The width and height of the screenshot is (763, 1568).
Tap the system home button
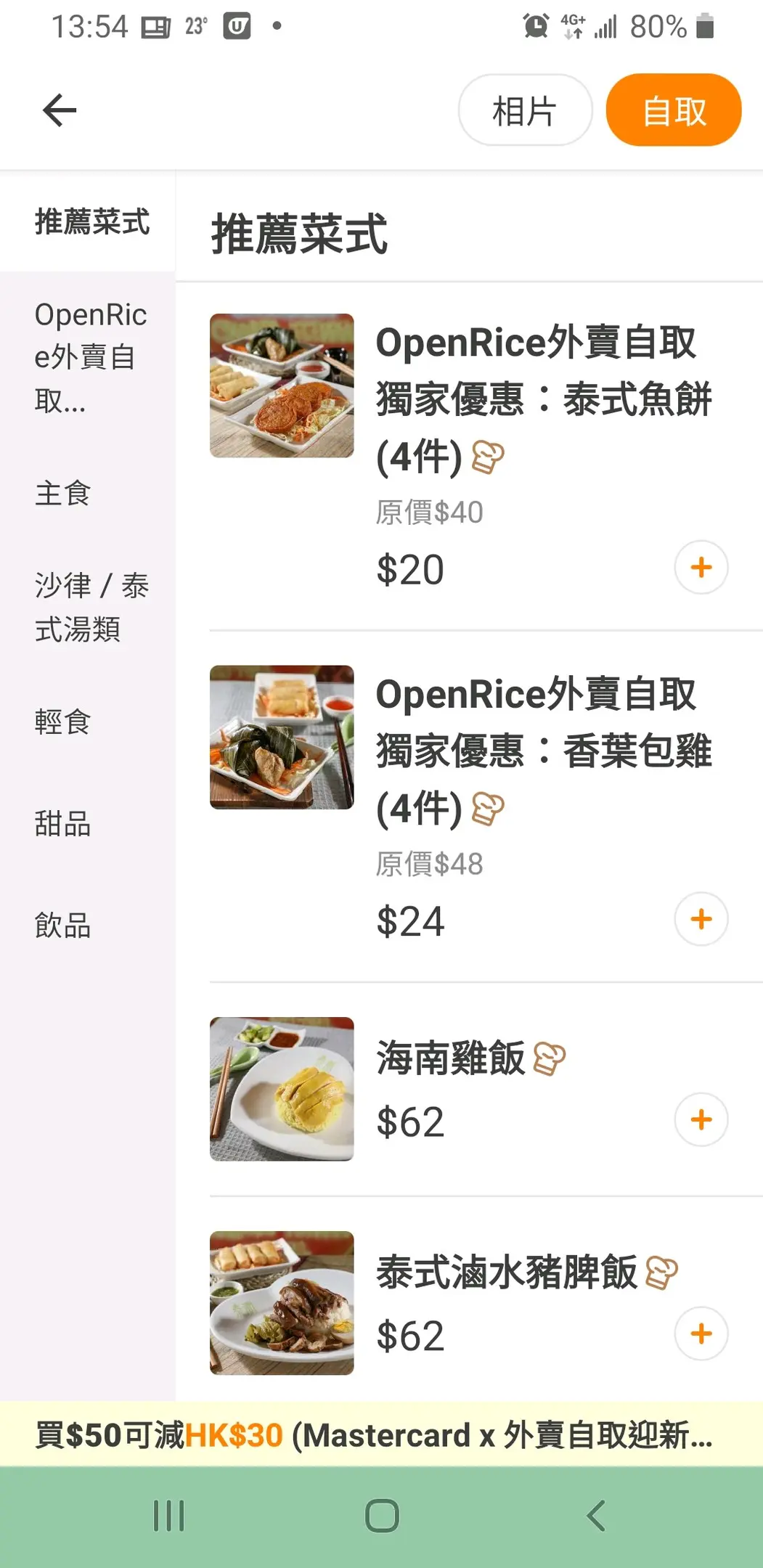[x=382, y=1516]
